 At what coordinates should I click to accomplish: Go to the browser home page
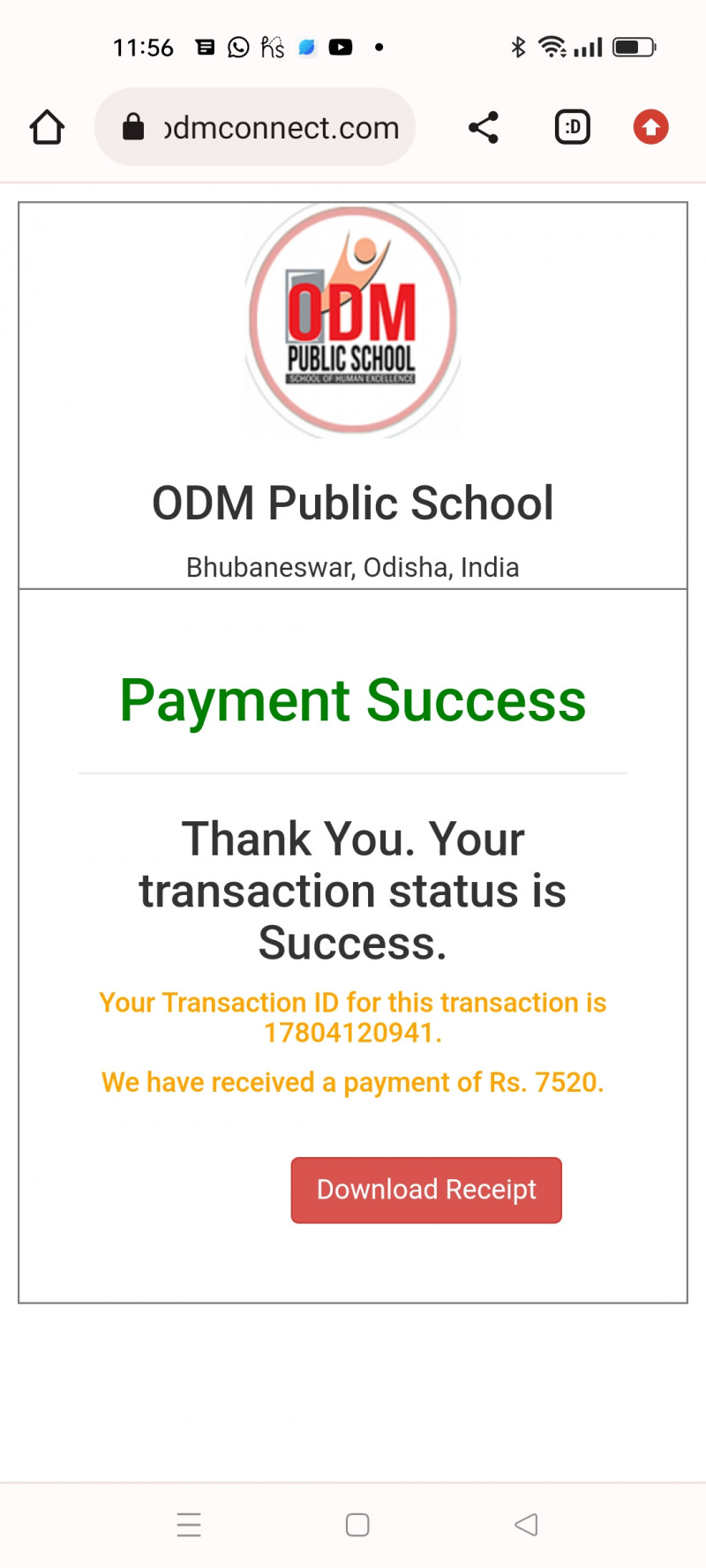47,127
